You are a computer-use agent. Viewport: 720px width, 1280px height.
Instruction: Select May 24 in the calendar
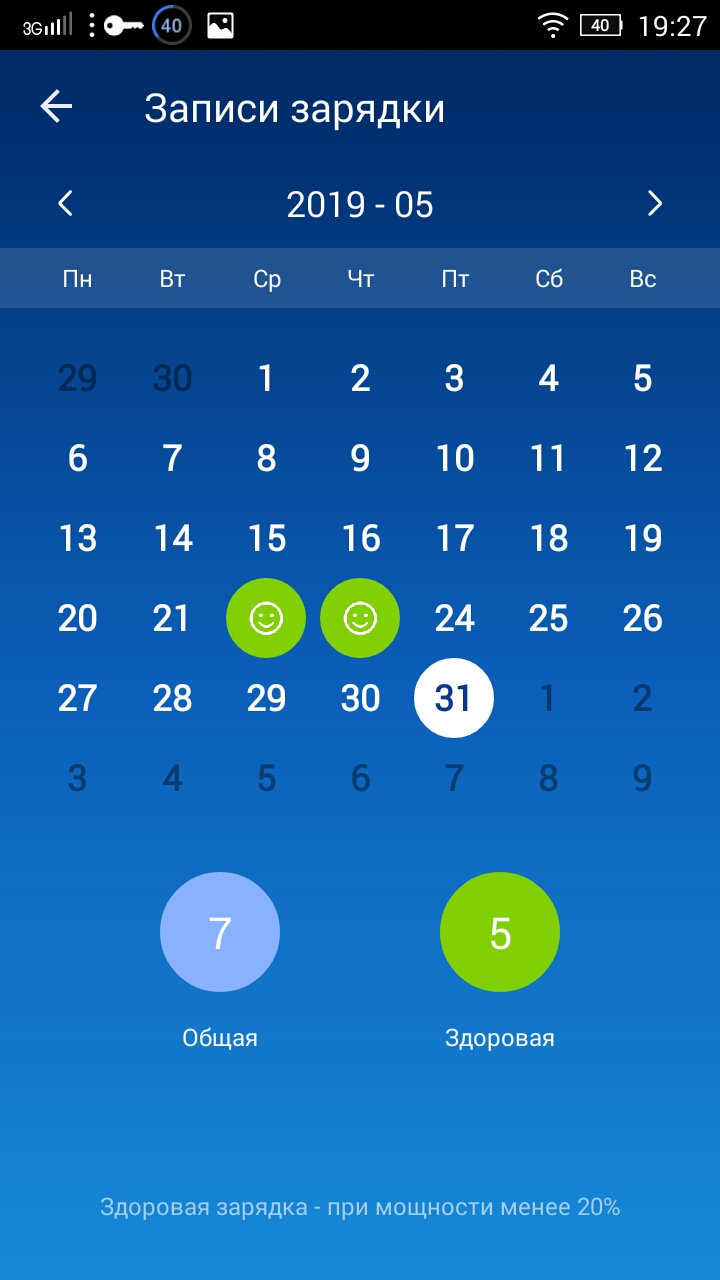(x=454, y=618)
